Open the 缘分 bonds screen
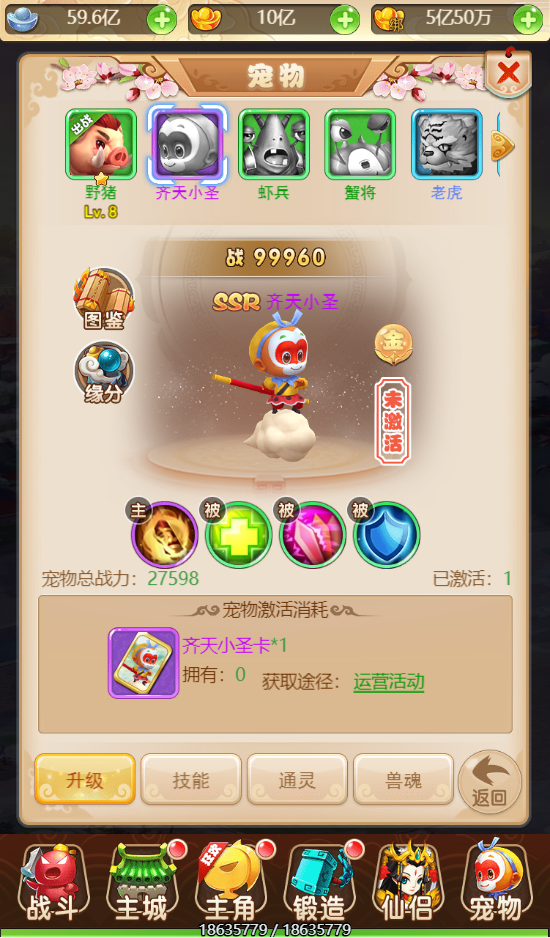This screenshot has width=550, height=938. 104,372
